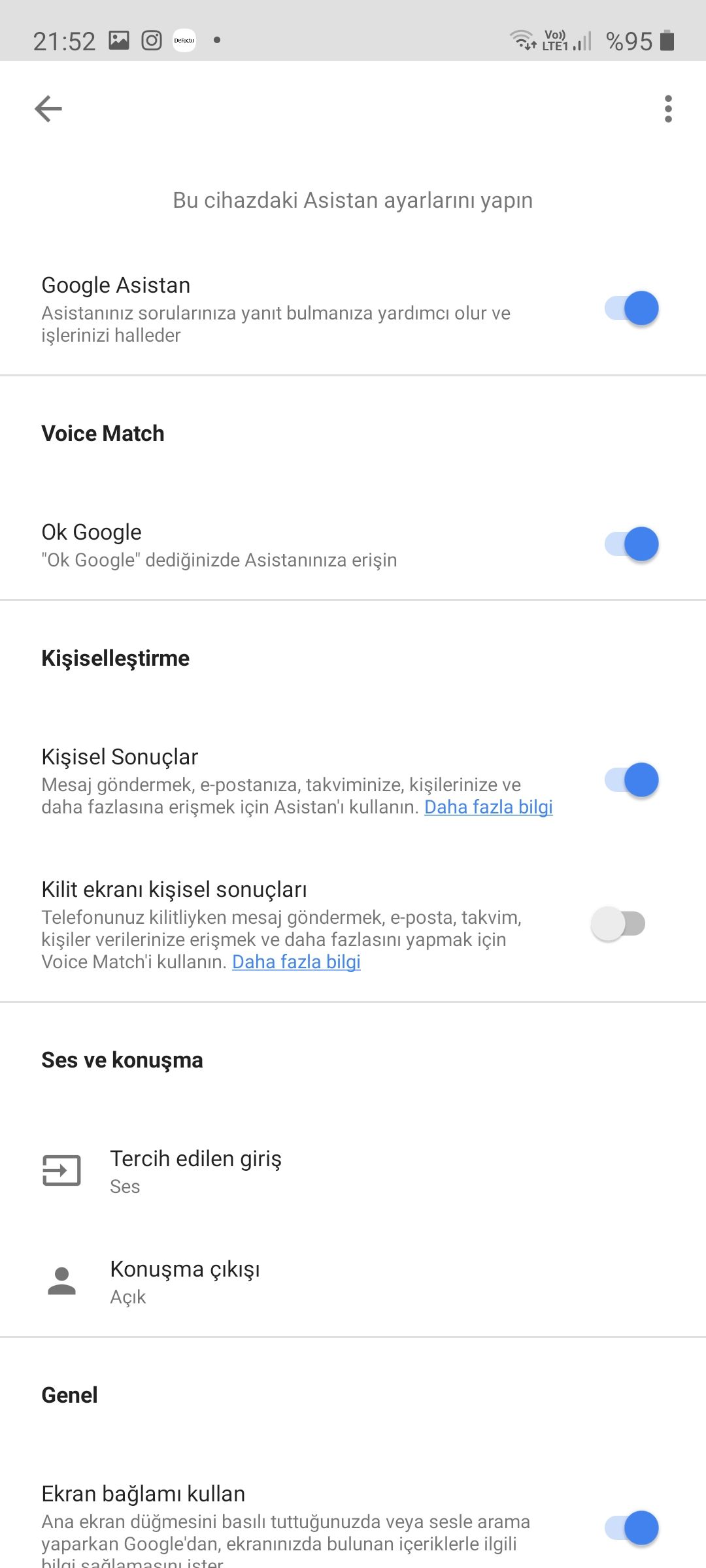Screen dimensions: 706x1568
Task: Enable Kilit ekranı kişisel sonuçları
Action: (618, 924)
